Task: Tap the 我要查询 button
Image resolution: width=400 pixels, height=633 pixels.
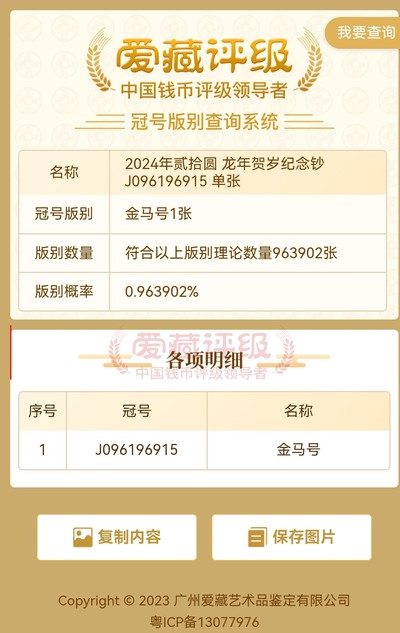Action: click(363, 33)
